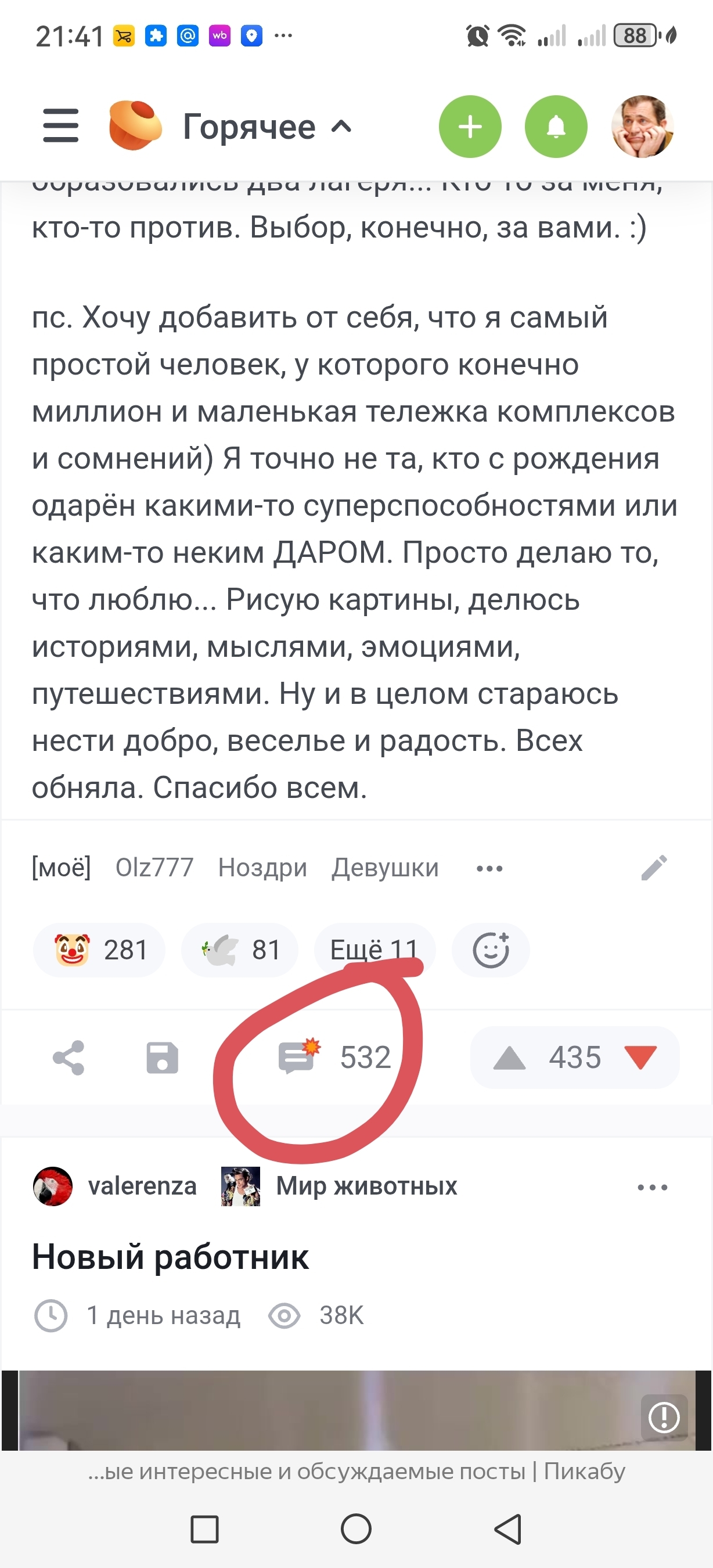Open the Olz777 tag
The height and width of the screenshot is (1568, 713).
click(154, 868)
